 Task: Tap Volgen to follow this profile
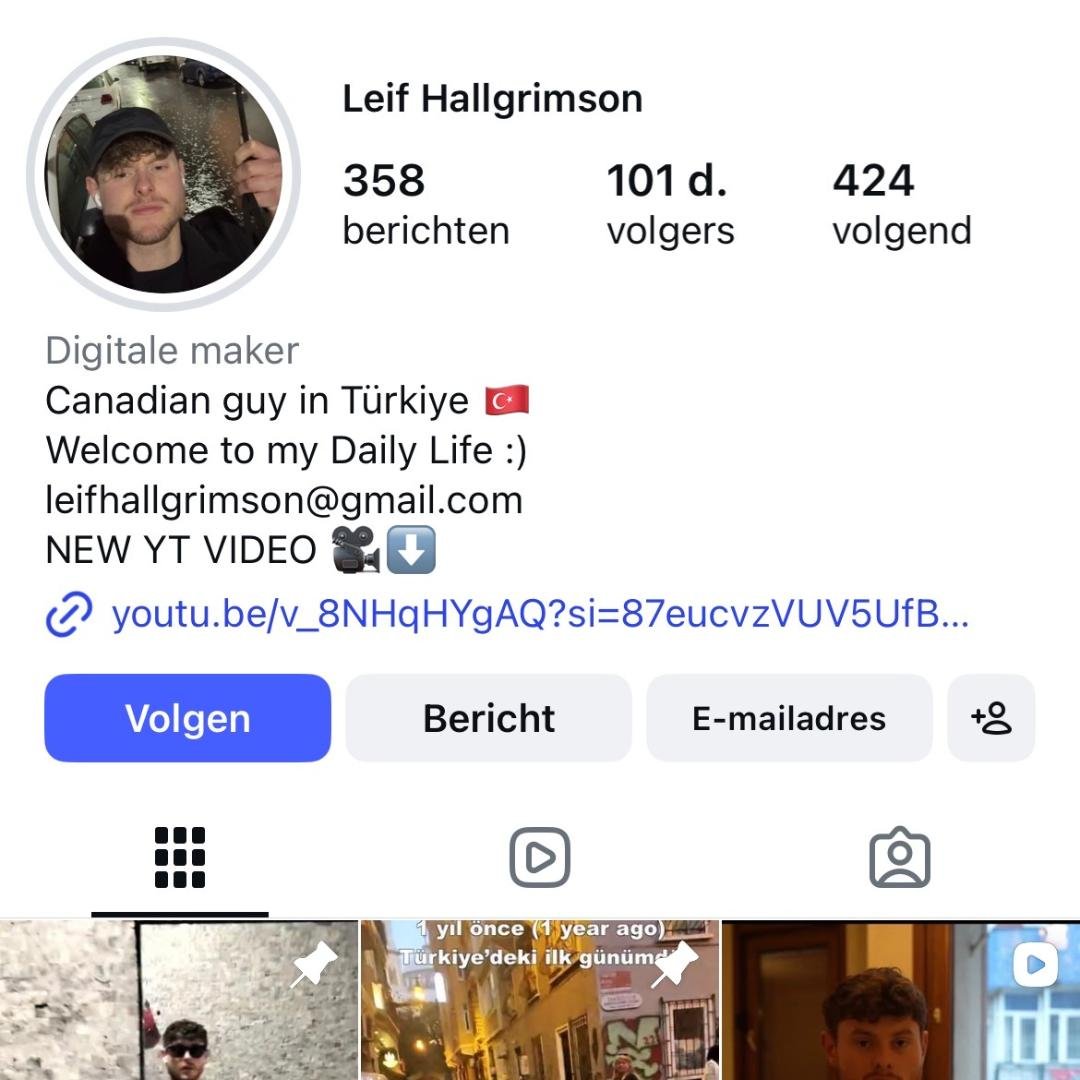point(188,718)
